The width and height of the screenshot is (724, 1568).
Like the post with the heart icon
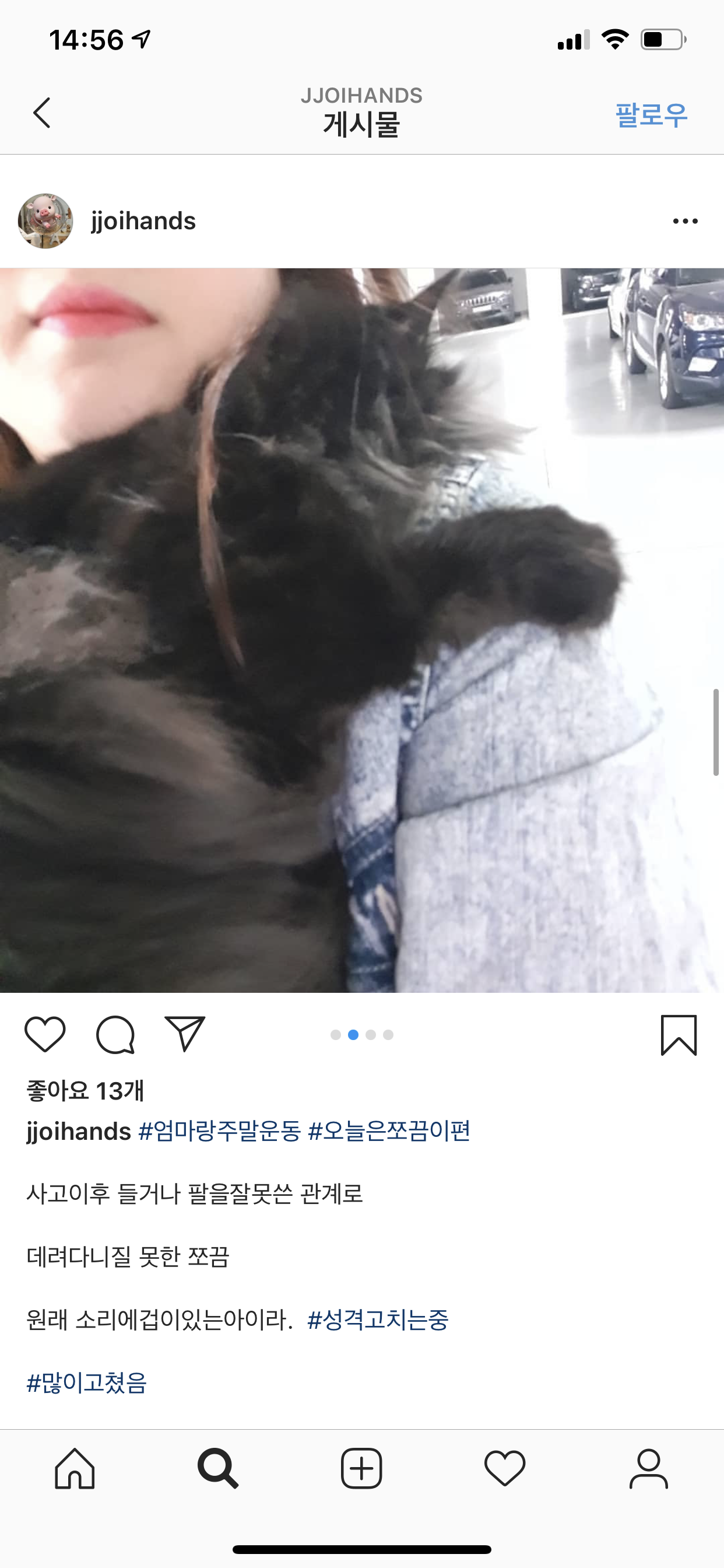(x=45, y=1034)
